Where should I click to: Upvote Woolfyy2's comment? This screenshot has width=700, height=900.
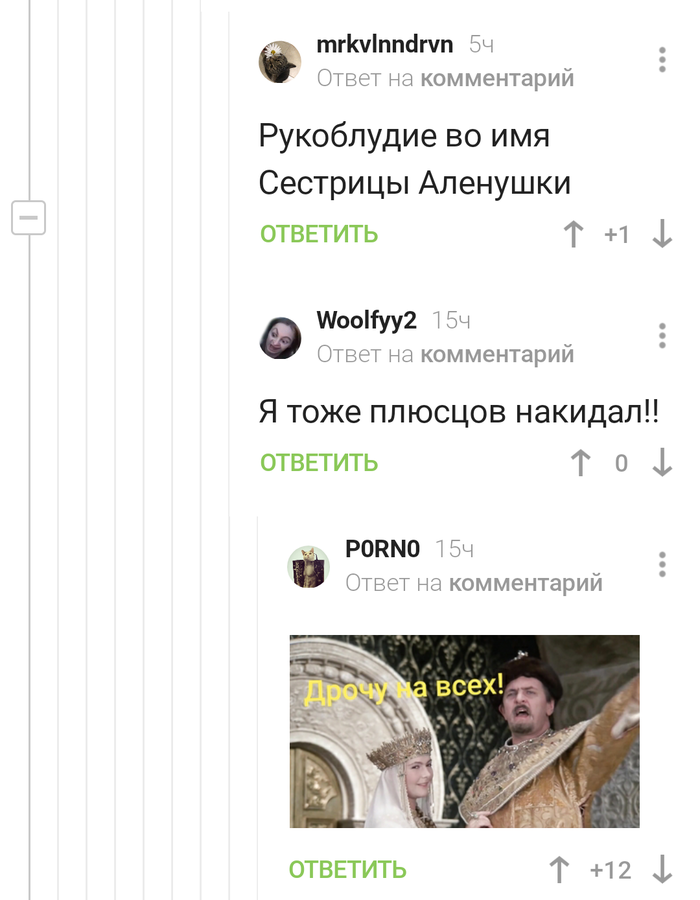[580, 463]
